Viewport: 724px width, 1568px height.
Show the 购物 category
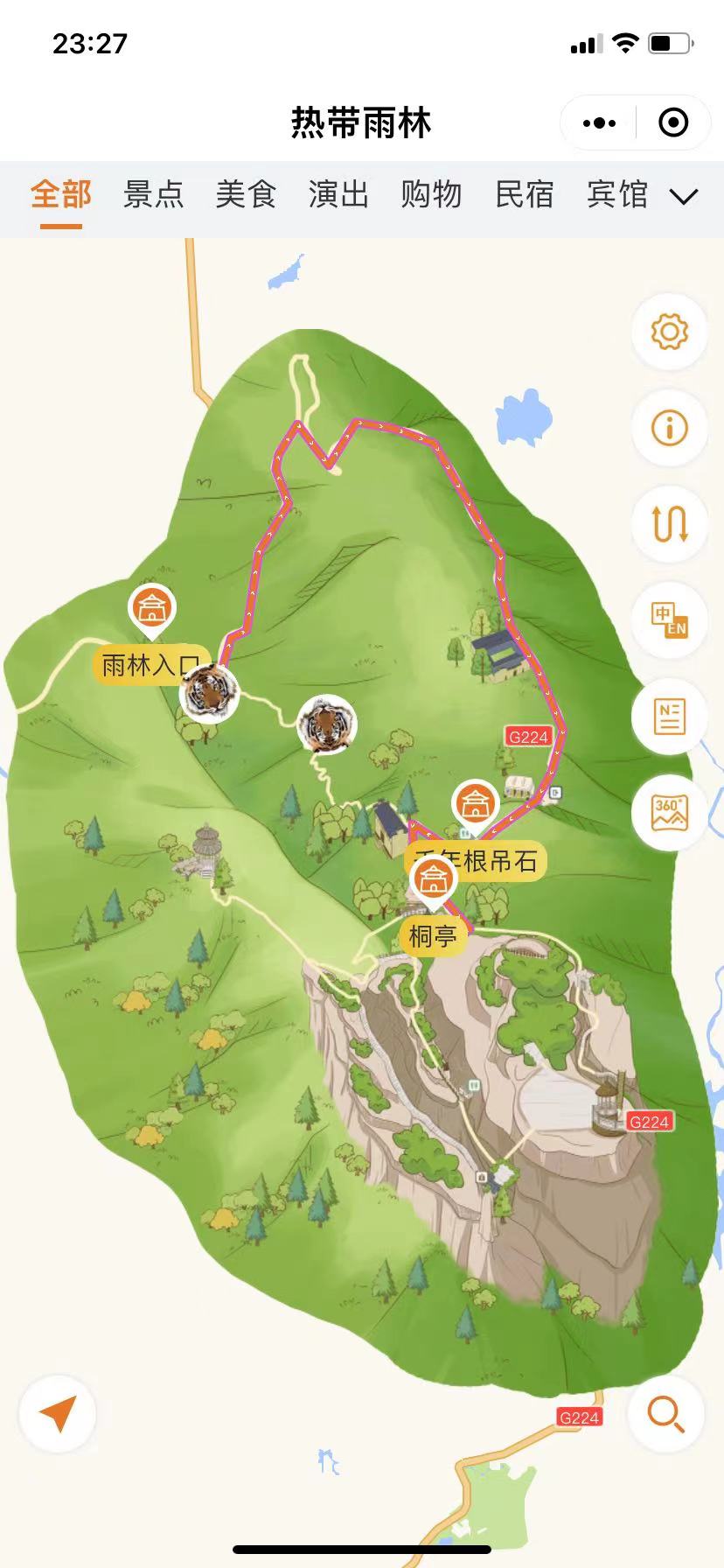coord(432,194)
